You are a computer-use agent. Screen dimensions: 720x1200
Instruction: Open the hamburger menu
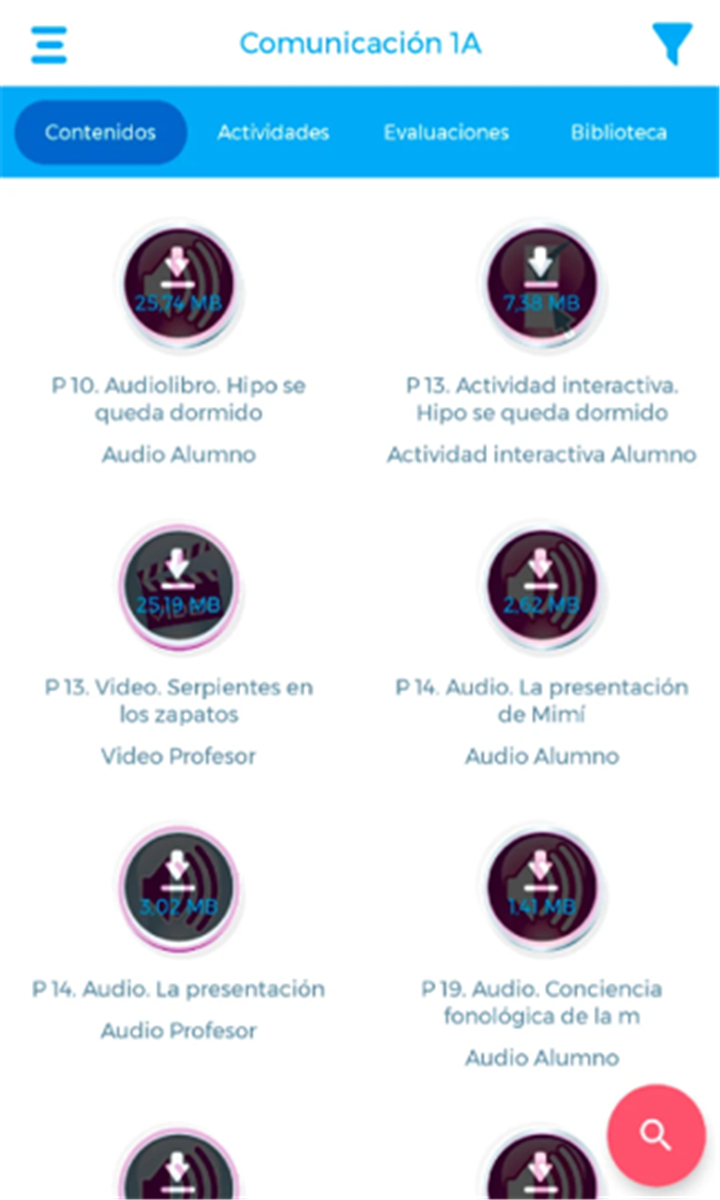[49, 44]
